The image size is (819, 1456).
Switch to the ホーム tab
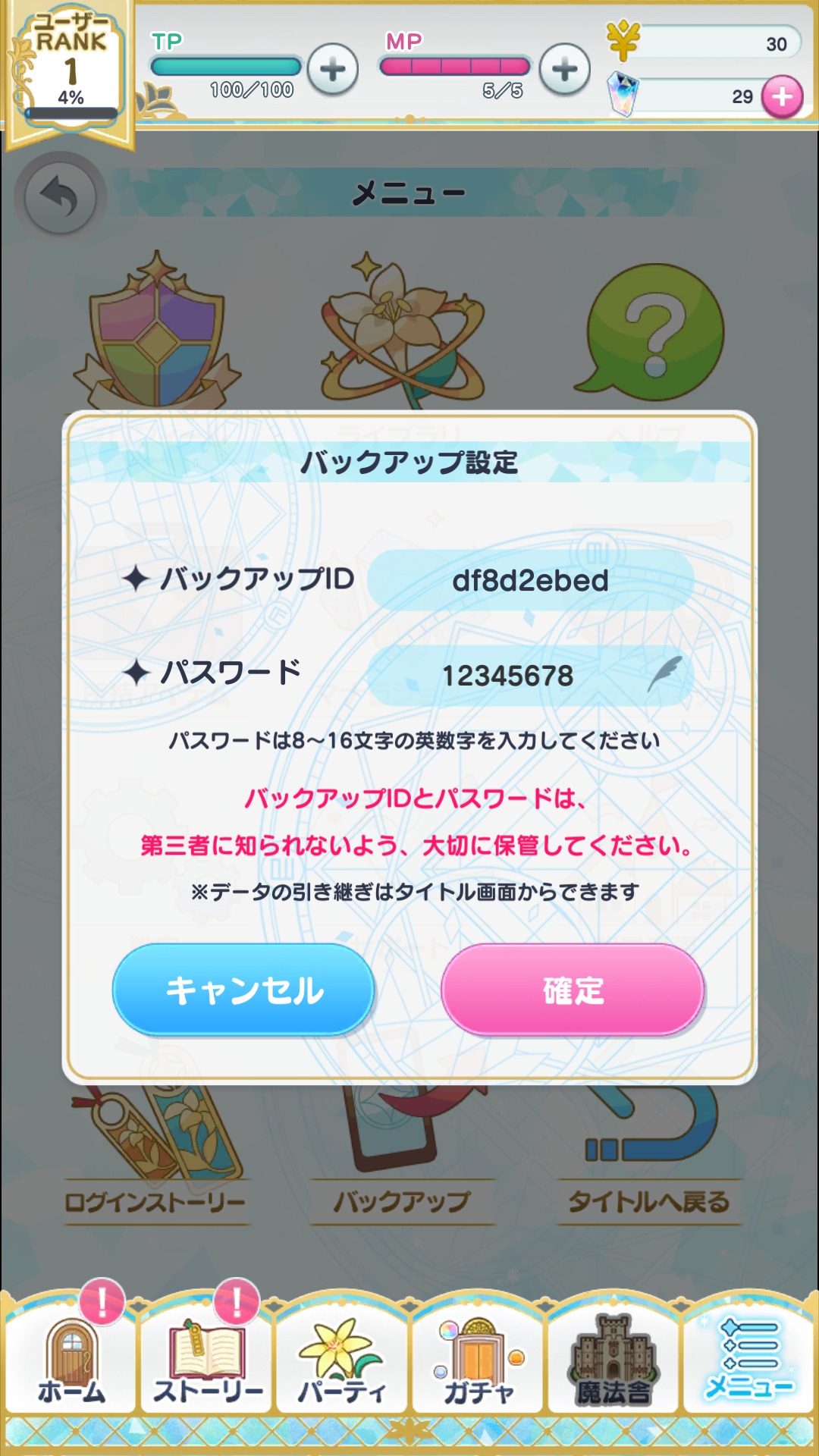pos(71,1357)
